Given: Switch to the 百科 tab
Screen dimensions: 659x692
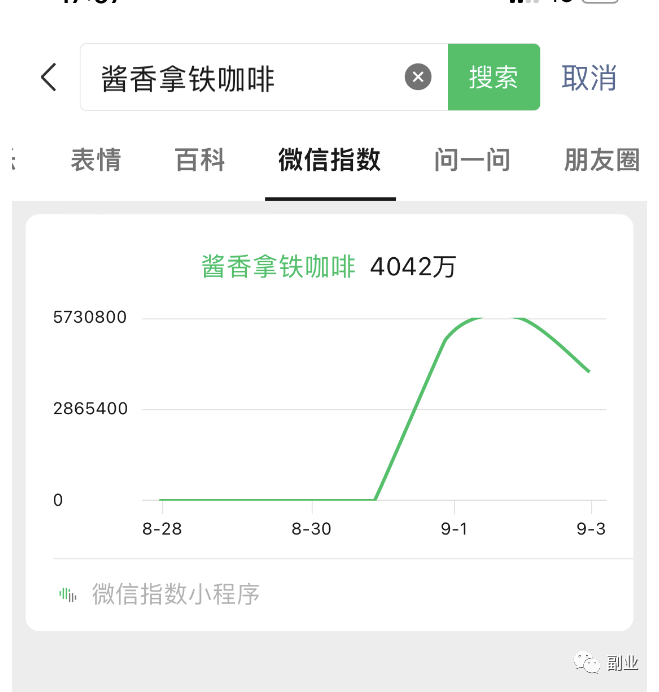Looking at the screenshot, I should click(x=200, y=160).
